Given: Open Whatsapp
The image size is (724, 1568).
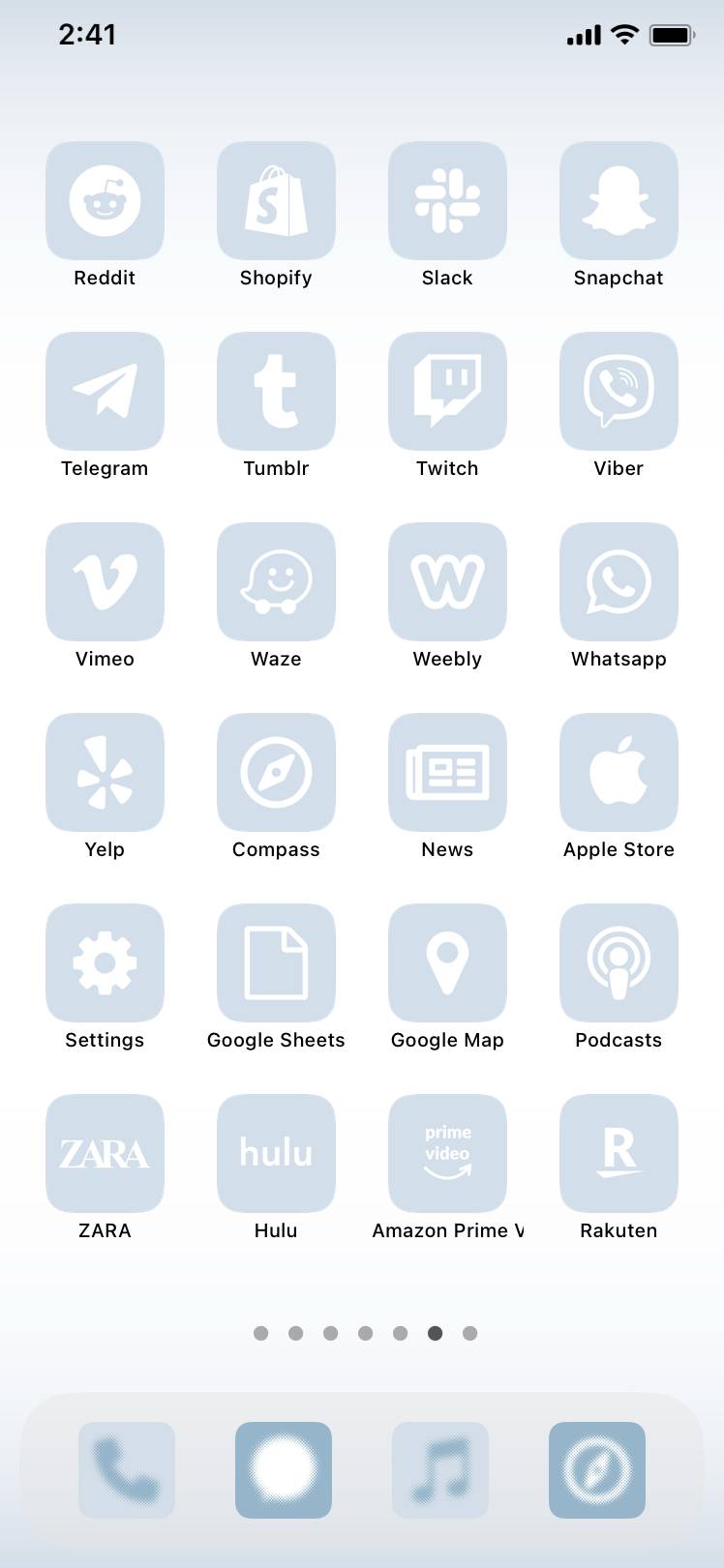Looking at the screenshot, I should click(618, 582).
